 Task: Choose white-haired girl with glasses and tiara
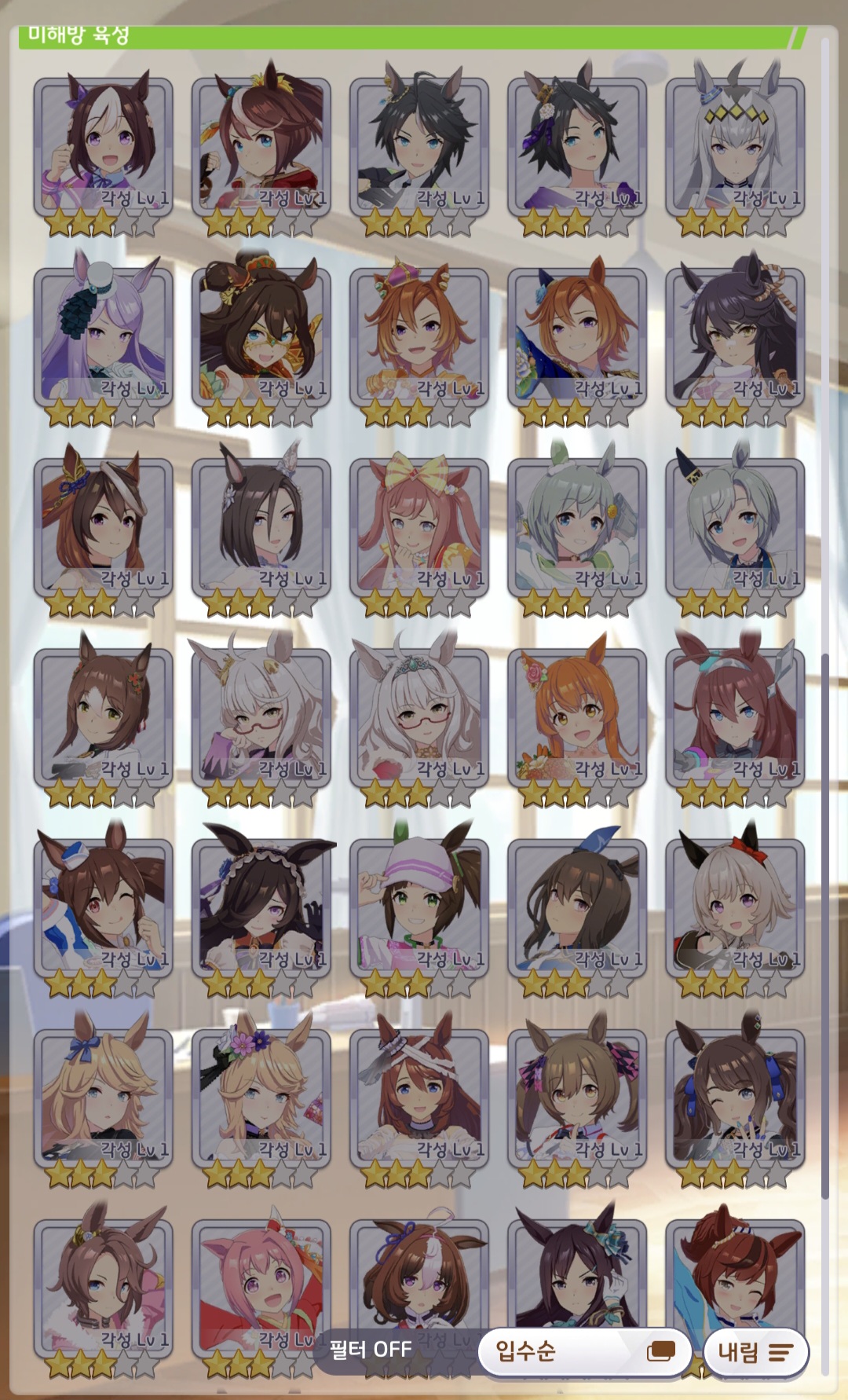pos(419,718)
